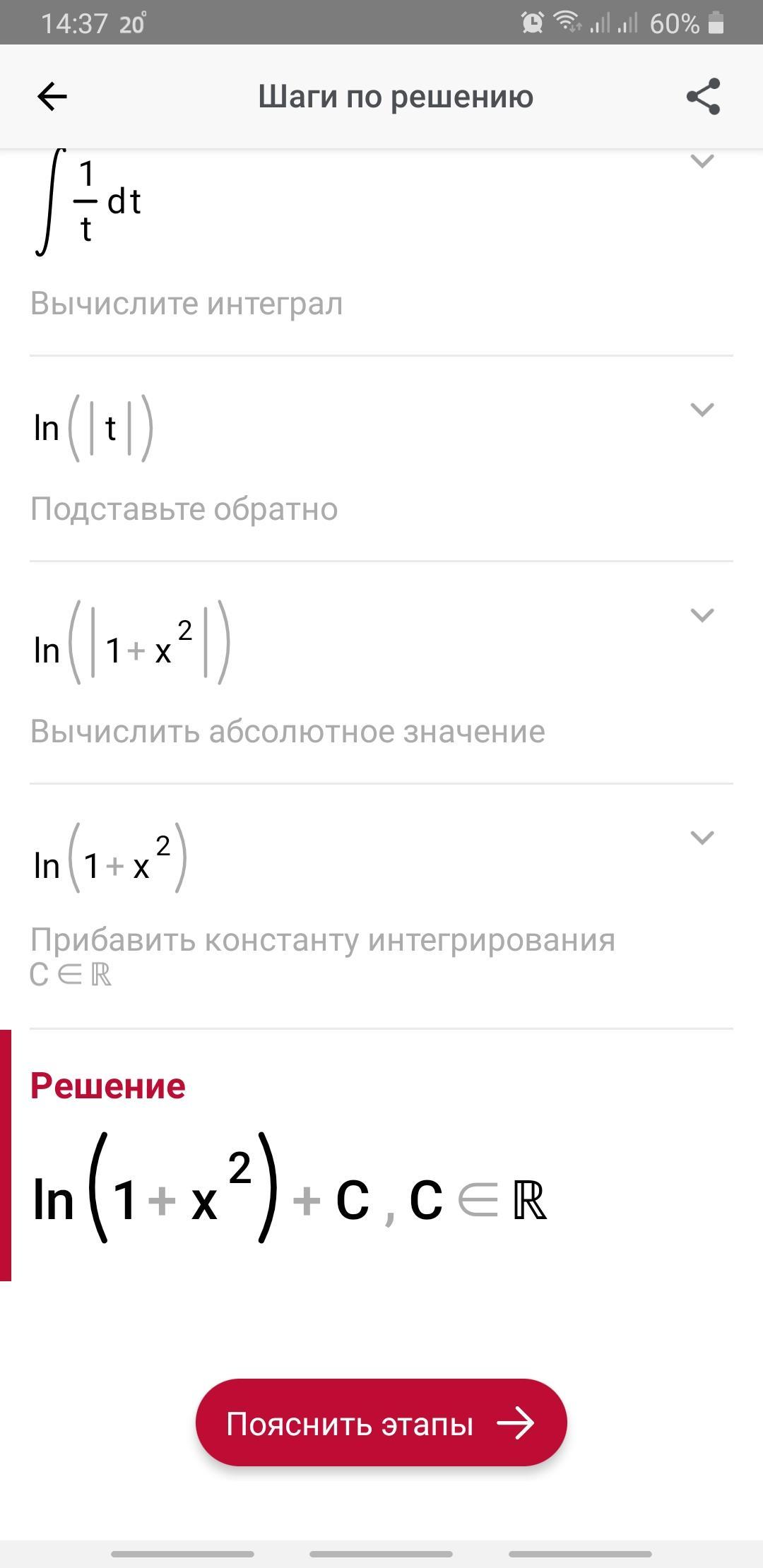The width and height of the screenshot is (763, 1568).
Task: Expand the step 'Вычислить абсолютное значение'
Action: point(702,615)
